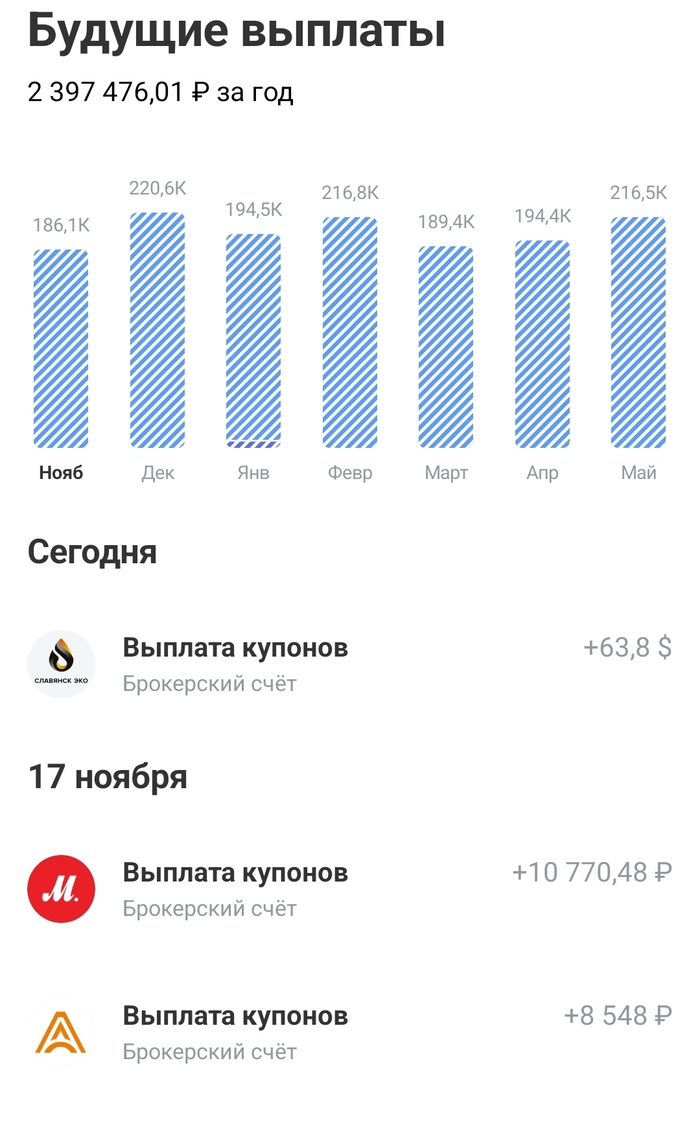The height and width of the screenshot is (1122, 700).
Task: Select the Февр month bar
Action: pos(350,332)
